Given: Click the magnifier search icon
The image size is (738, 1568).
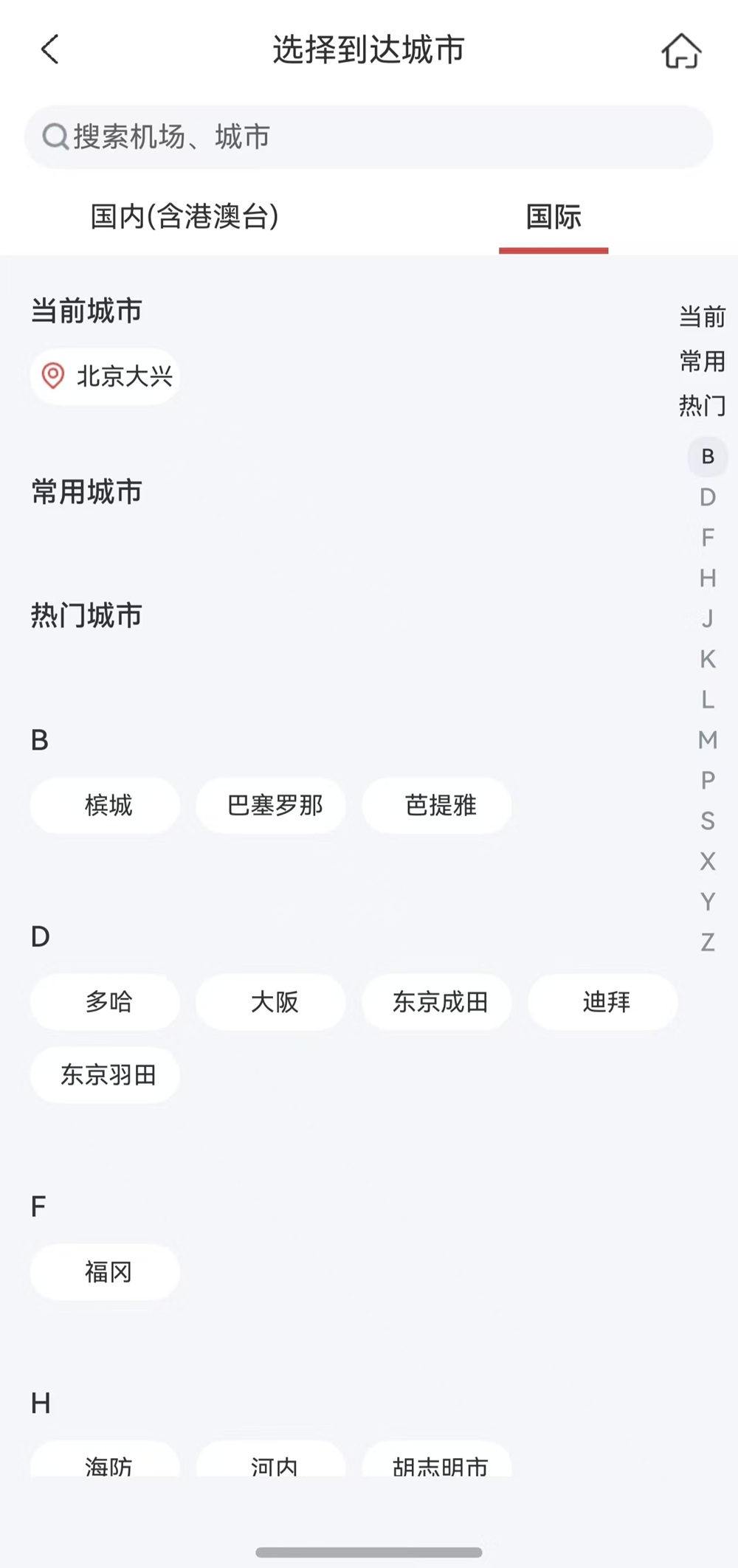Looking at the screenshot, I should coord(56,136).
